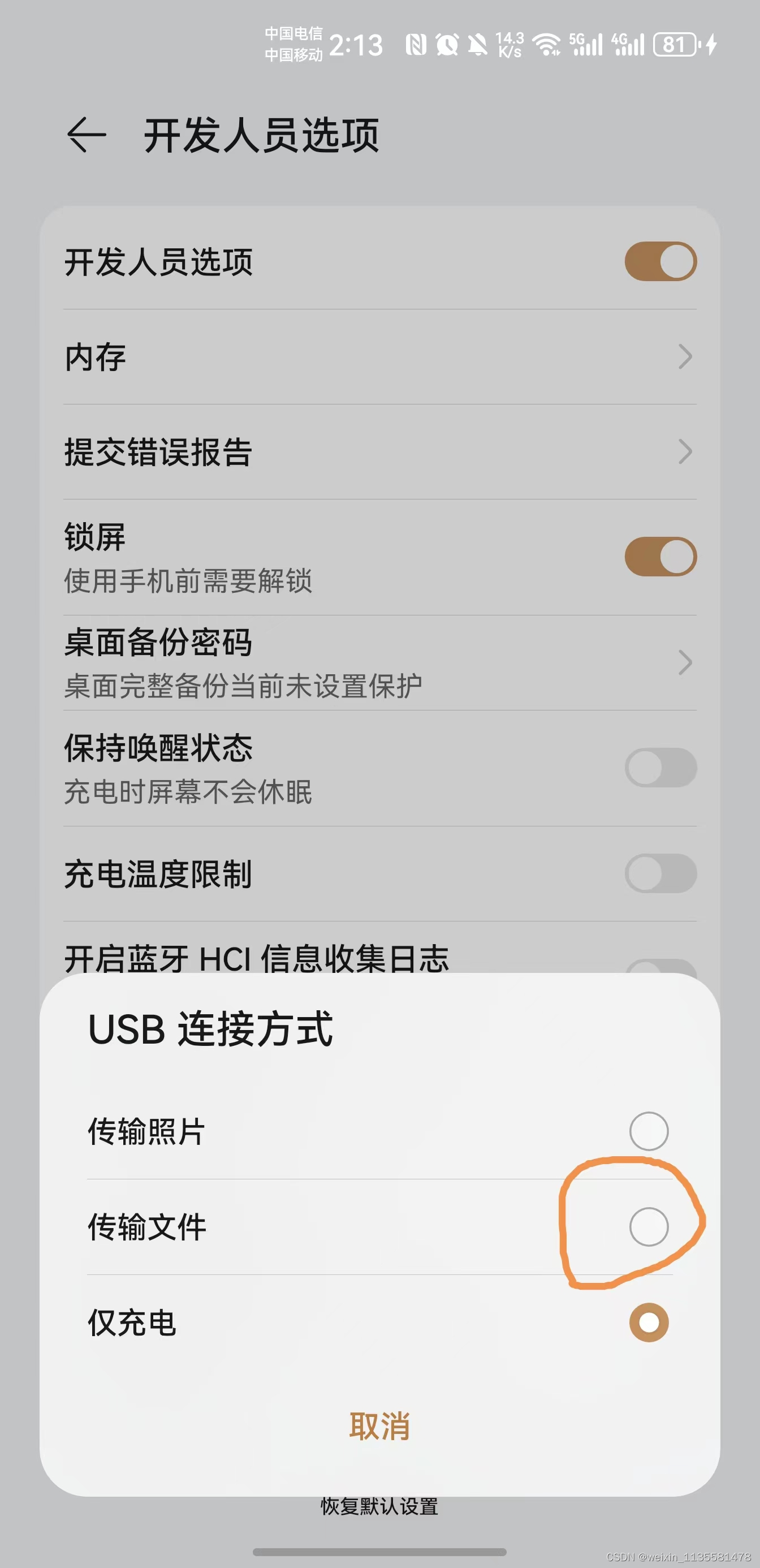Open 提交错误报告
Screen dimensions: 760x1568
[379, 451]
